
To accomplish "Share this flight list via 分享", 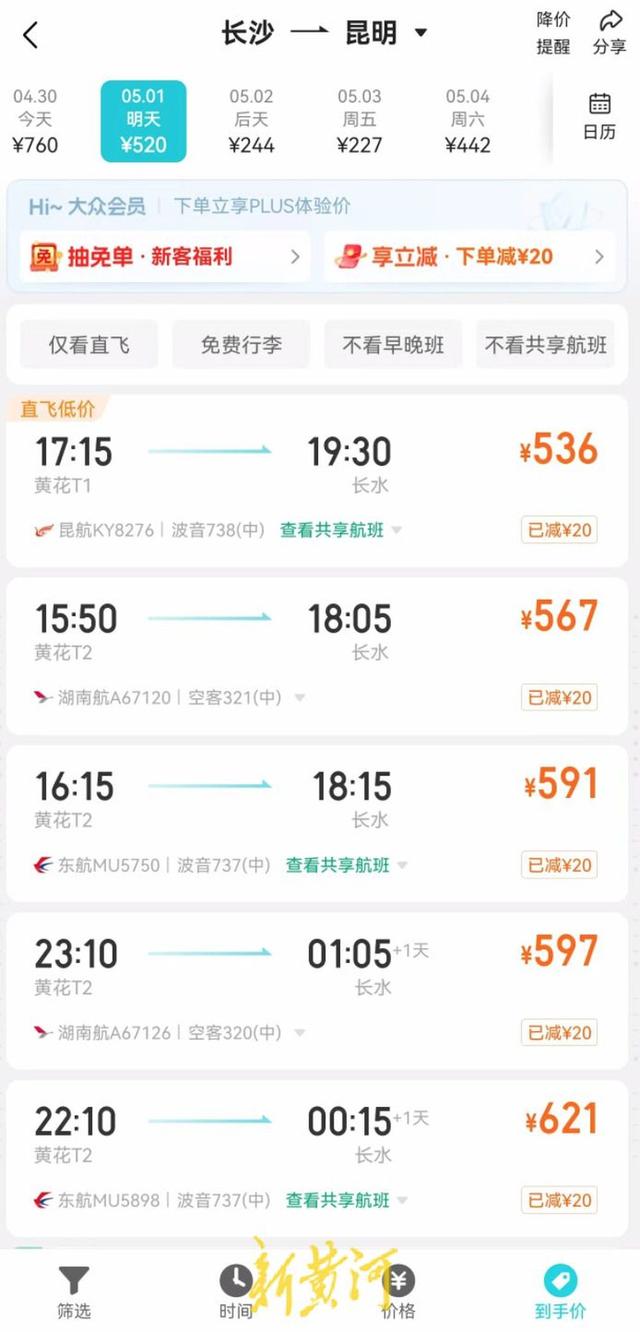I will [x=609, y=33].
